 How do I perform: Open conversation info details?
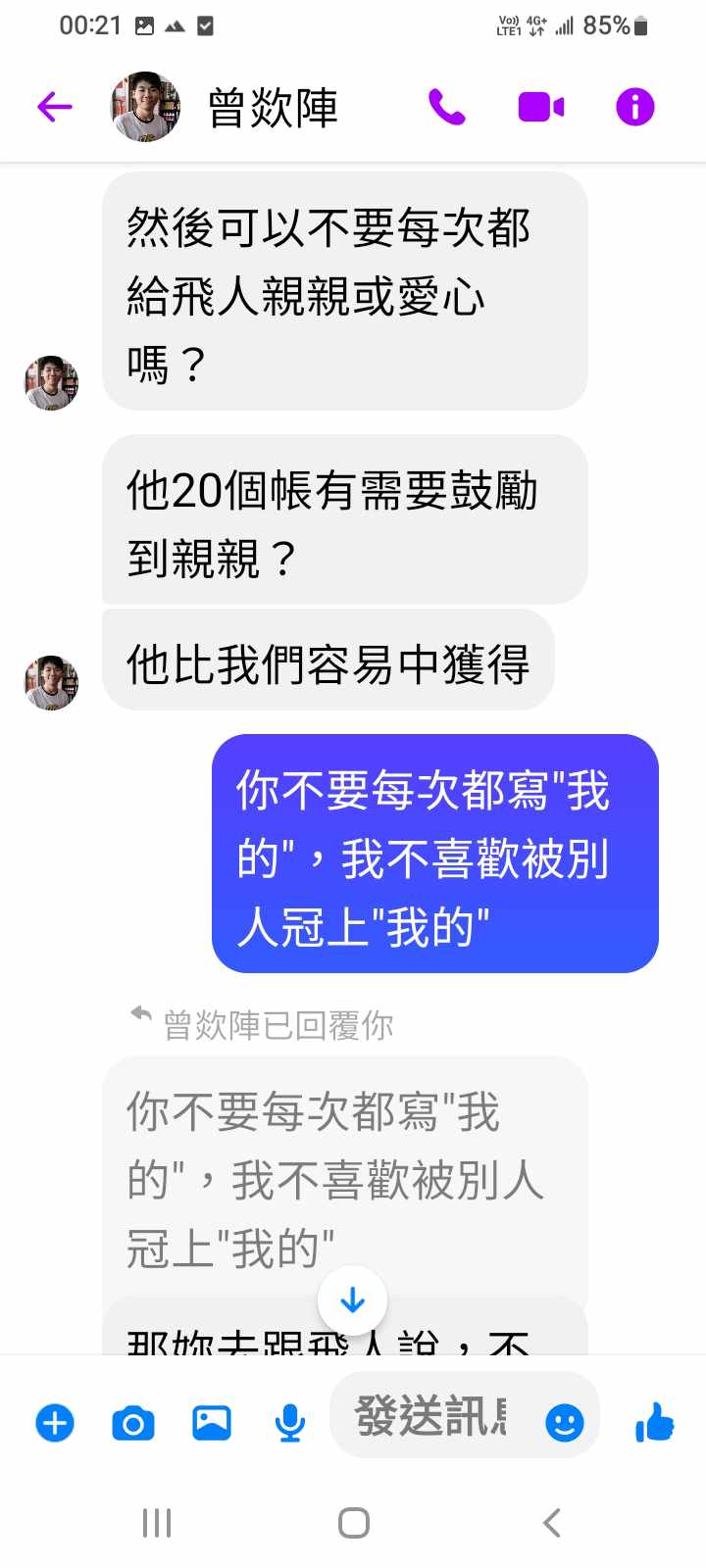coord(634,107)
